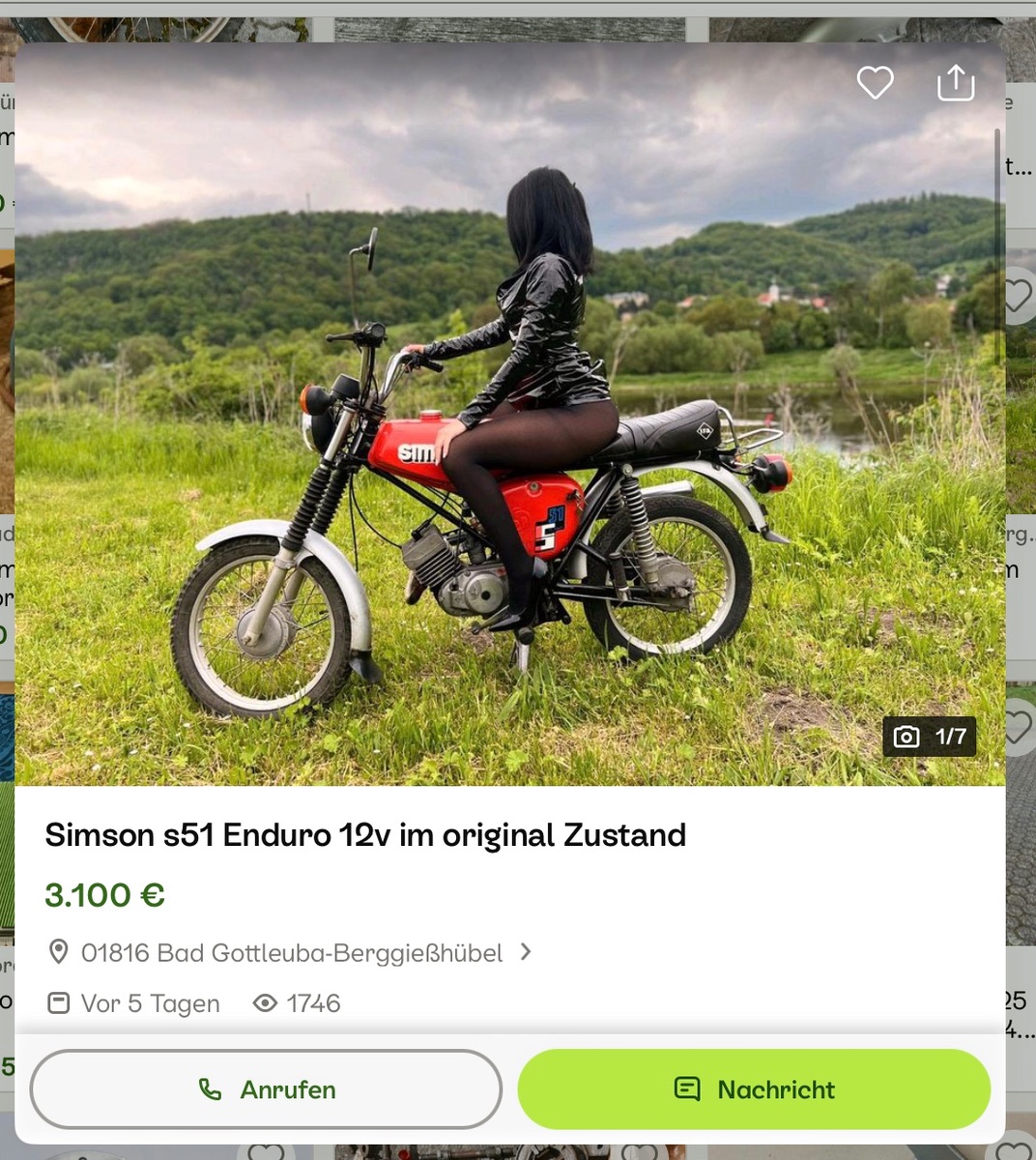Add this Simson listing to favorites
This screenshot has height=1160, width=1036.
tap(875, 83)
